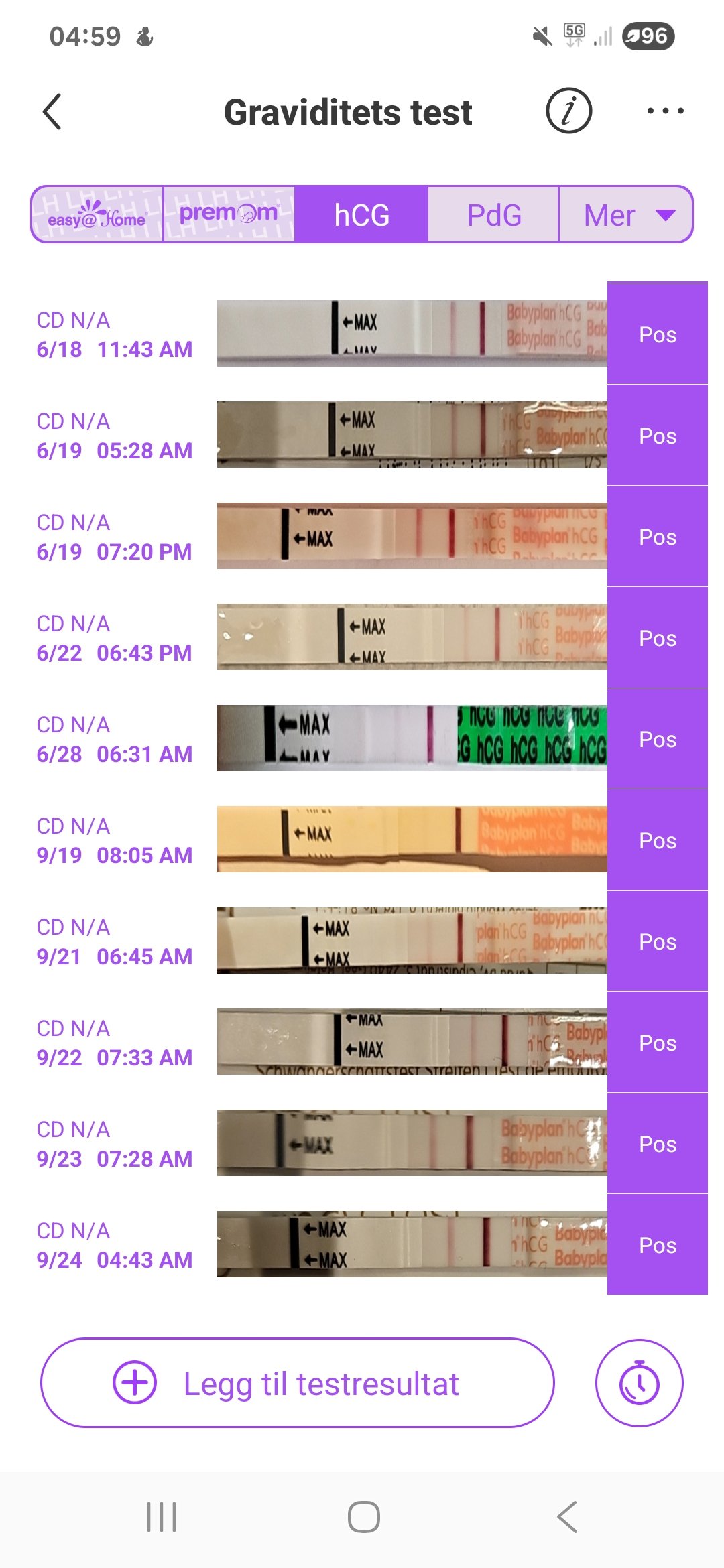The width and height of the screenshot is (724, 1568).
Task: Expand the Mer dropdown
Action: pyautogui.click(x=626, y=214)
